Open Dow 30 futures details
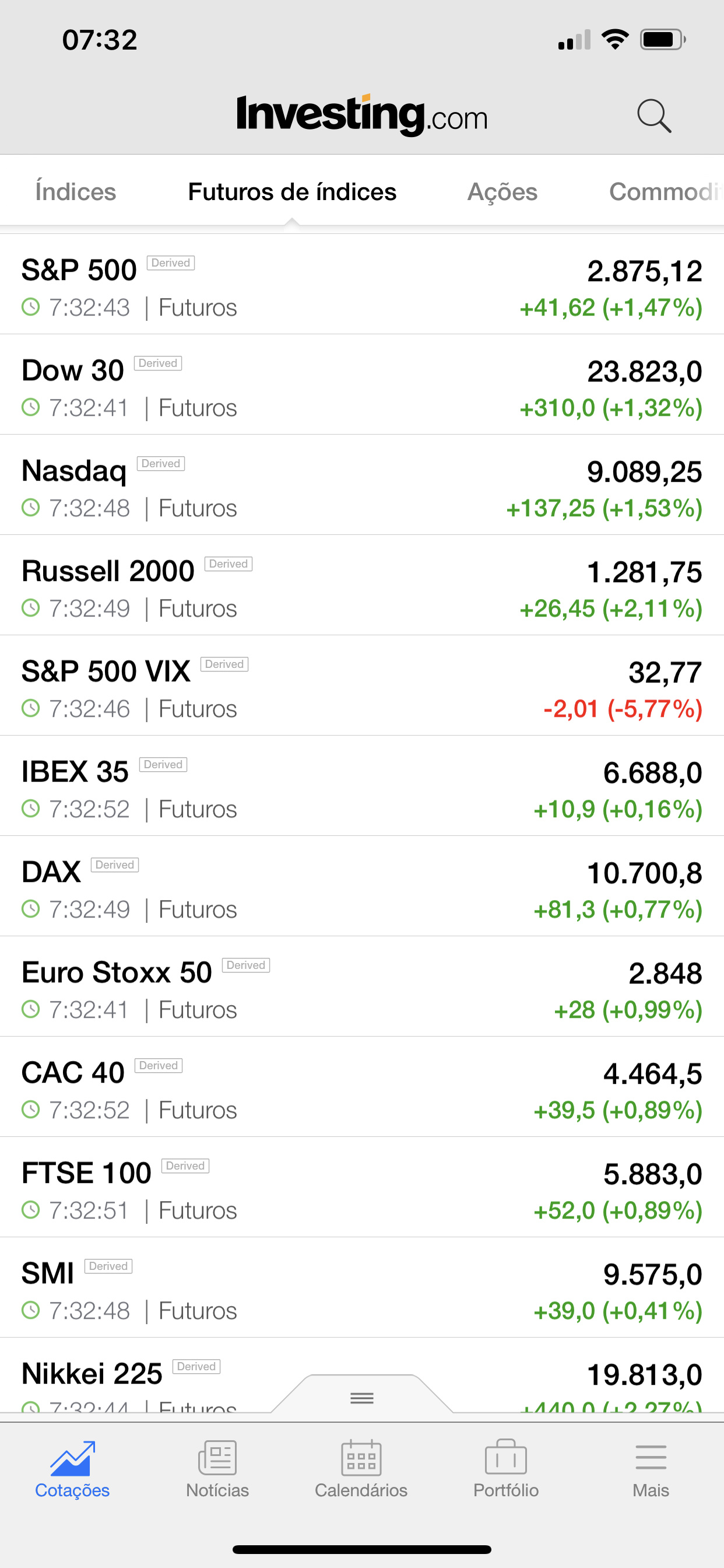Viewport: 724px width, 1568px height. click(362, 384)
